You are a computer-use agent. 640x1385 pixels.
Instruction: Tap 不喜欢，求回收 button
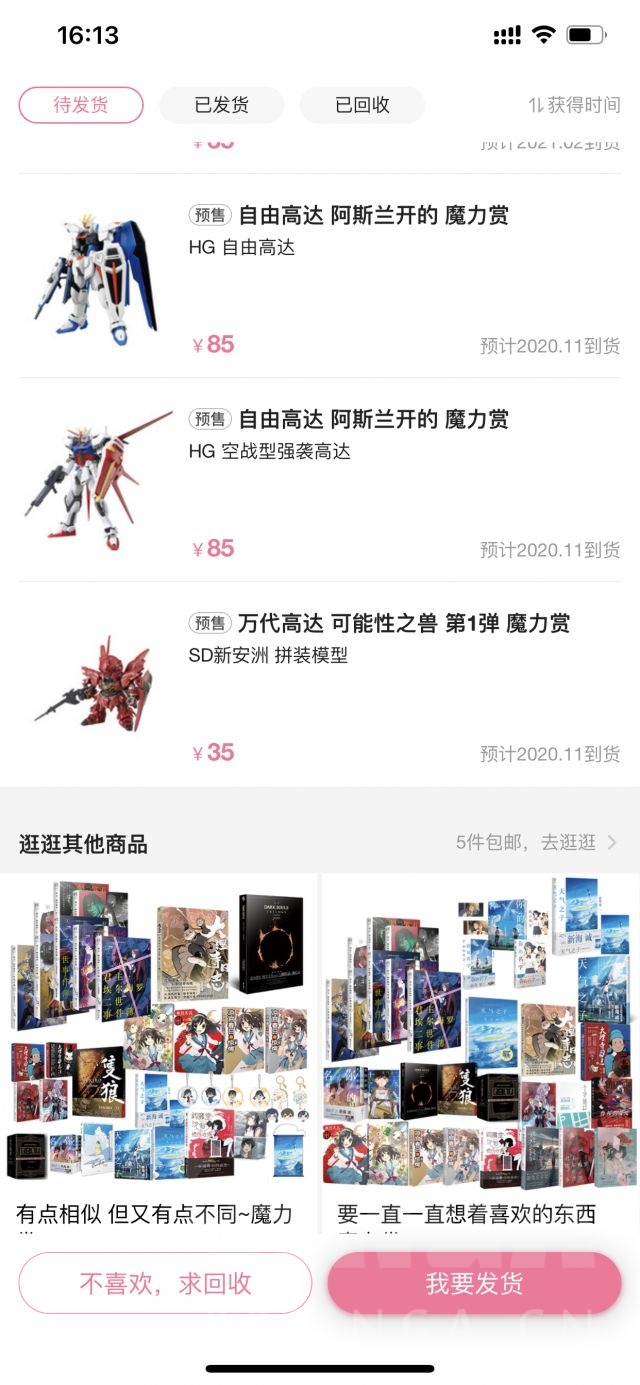tap(165, 1283)
